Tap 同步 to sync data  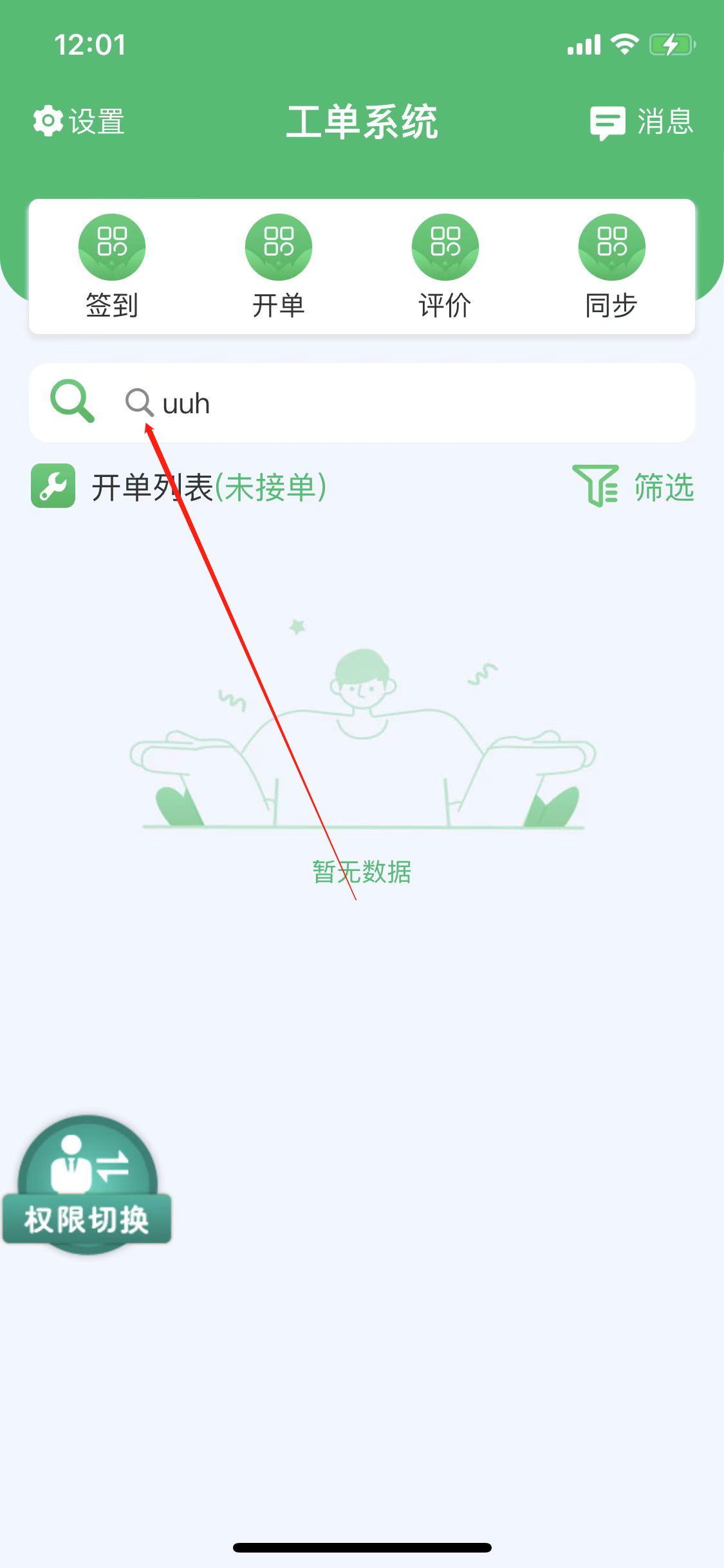coord(611,266)
